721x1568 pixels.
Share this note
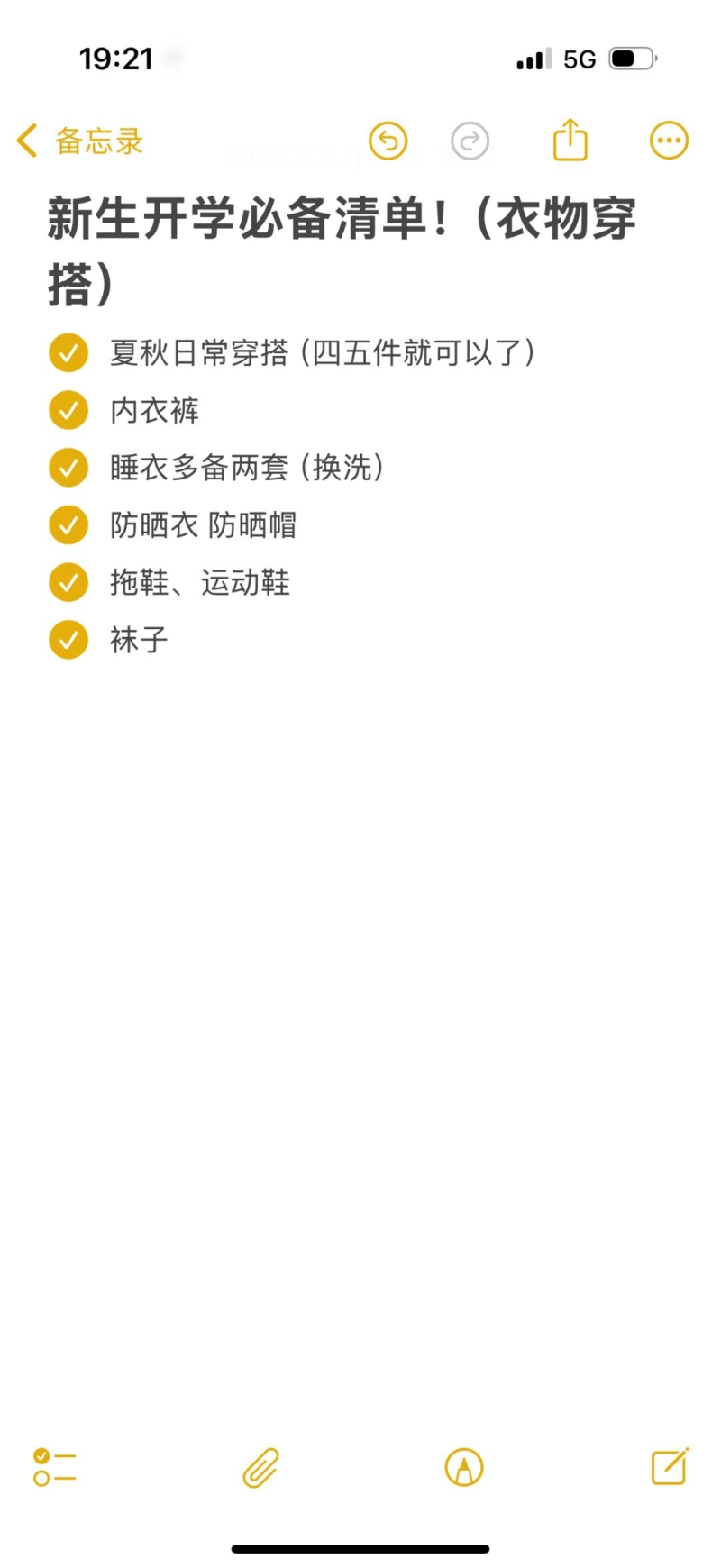(x=570, y=140)
